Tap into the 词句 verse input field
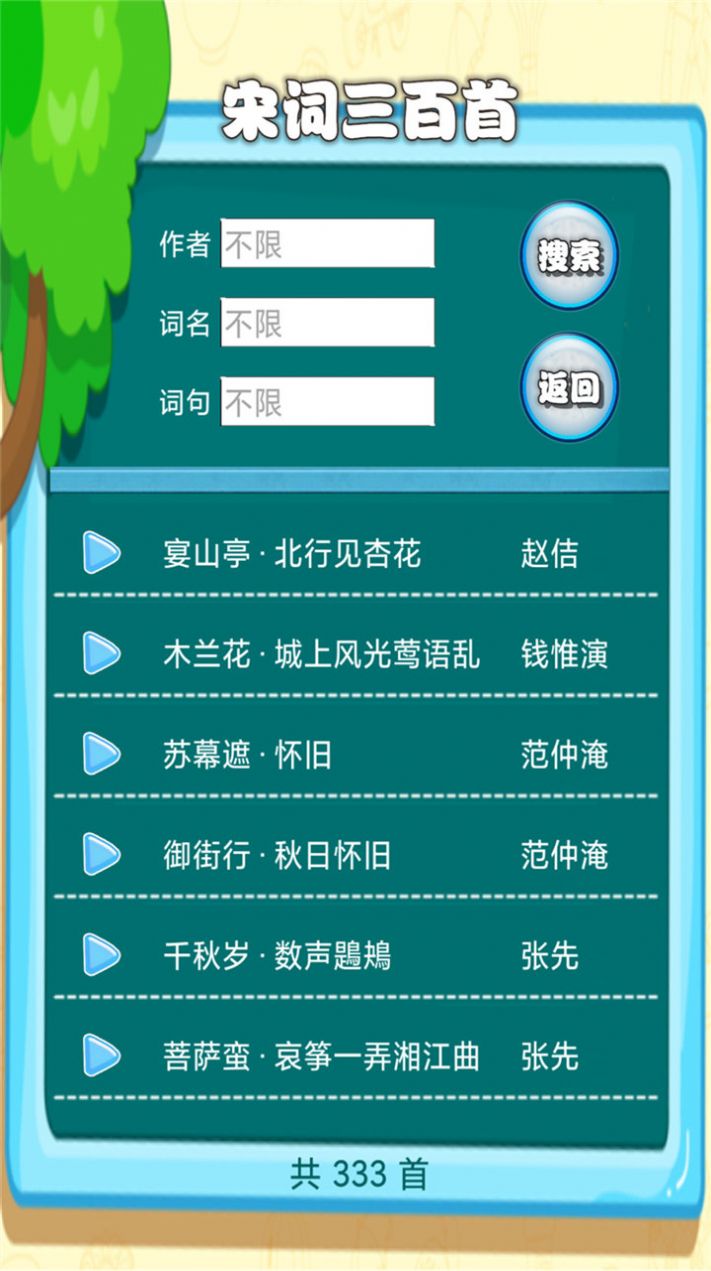The height and width of the screenshot is (1271, 711). [327, 401]
